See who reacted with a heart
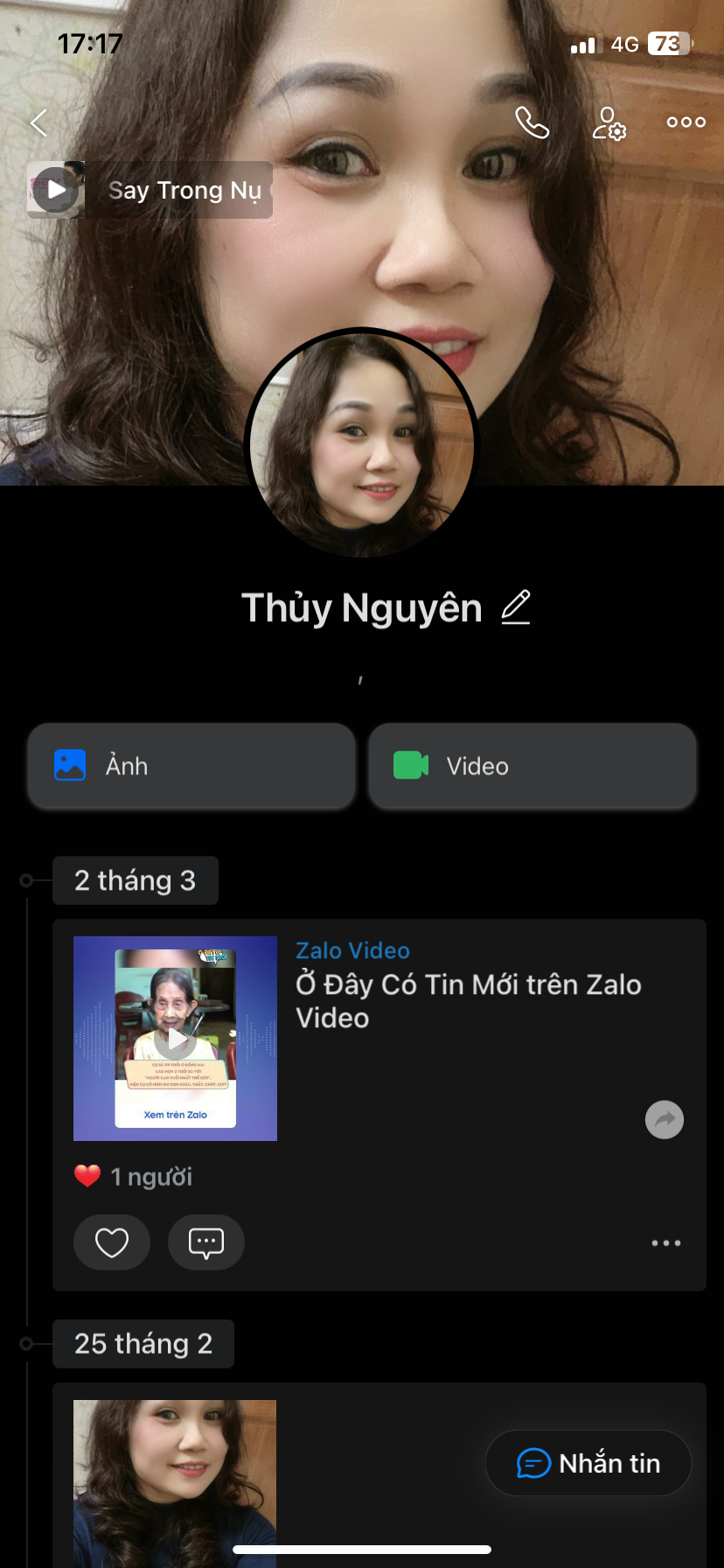 pos(134,1177)
